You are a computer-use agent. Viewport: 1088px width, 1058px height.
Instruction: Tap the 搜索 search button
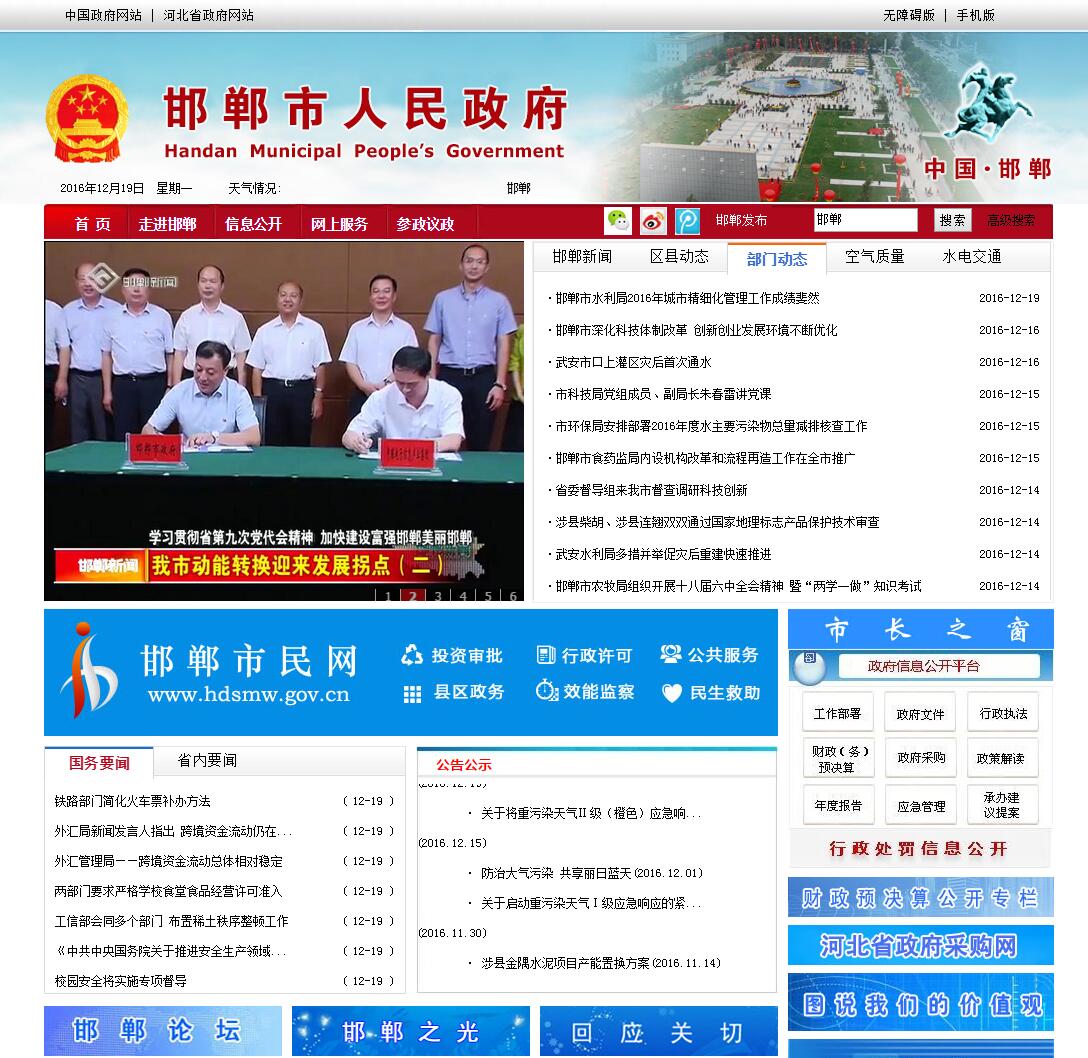pyautogui.click(x=953, y=220)
